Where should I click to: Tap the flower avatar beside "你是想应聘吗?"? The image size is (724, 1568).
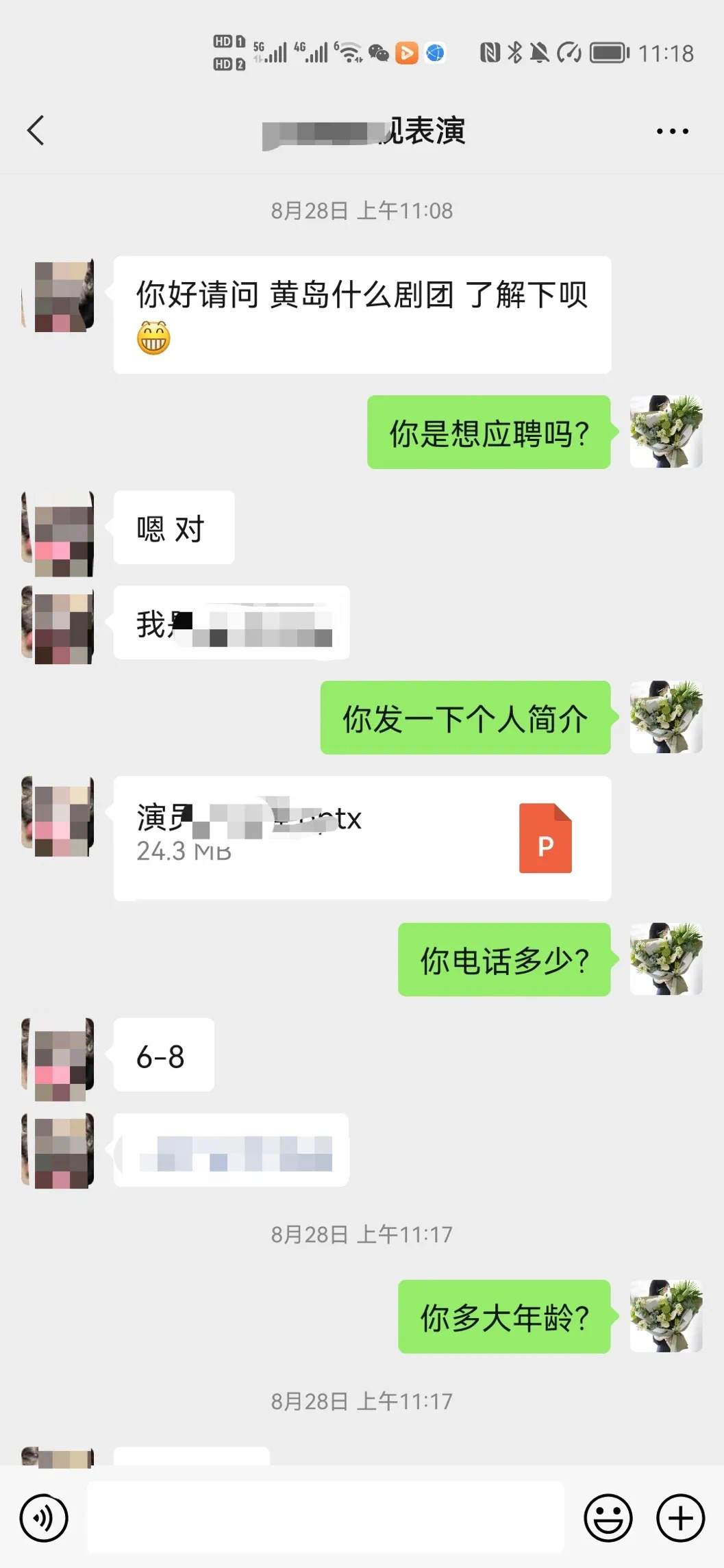[666, 431]
